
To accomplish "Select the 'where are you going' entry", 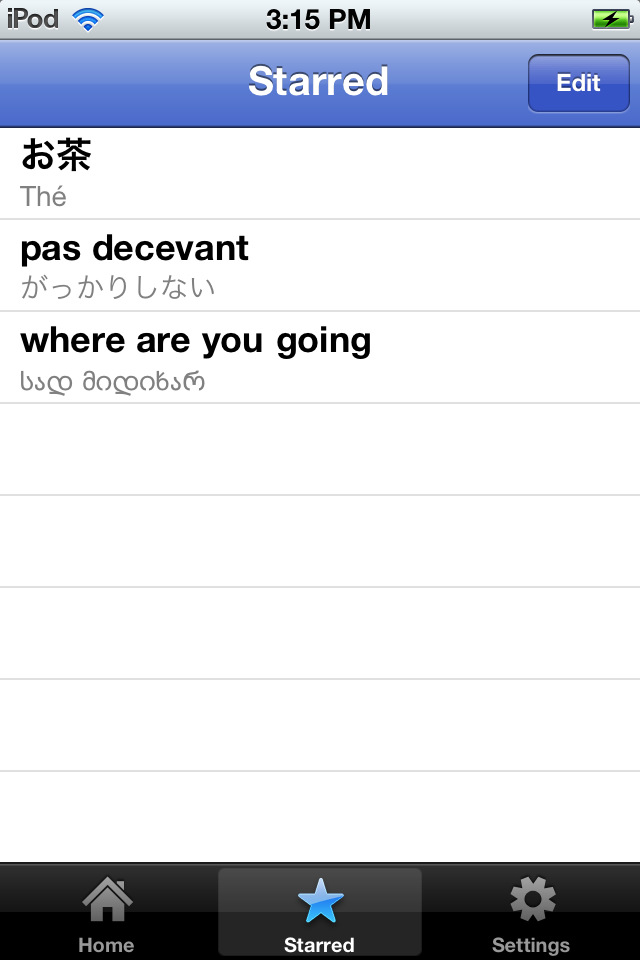I will [320, 357].
